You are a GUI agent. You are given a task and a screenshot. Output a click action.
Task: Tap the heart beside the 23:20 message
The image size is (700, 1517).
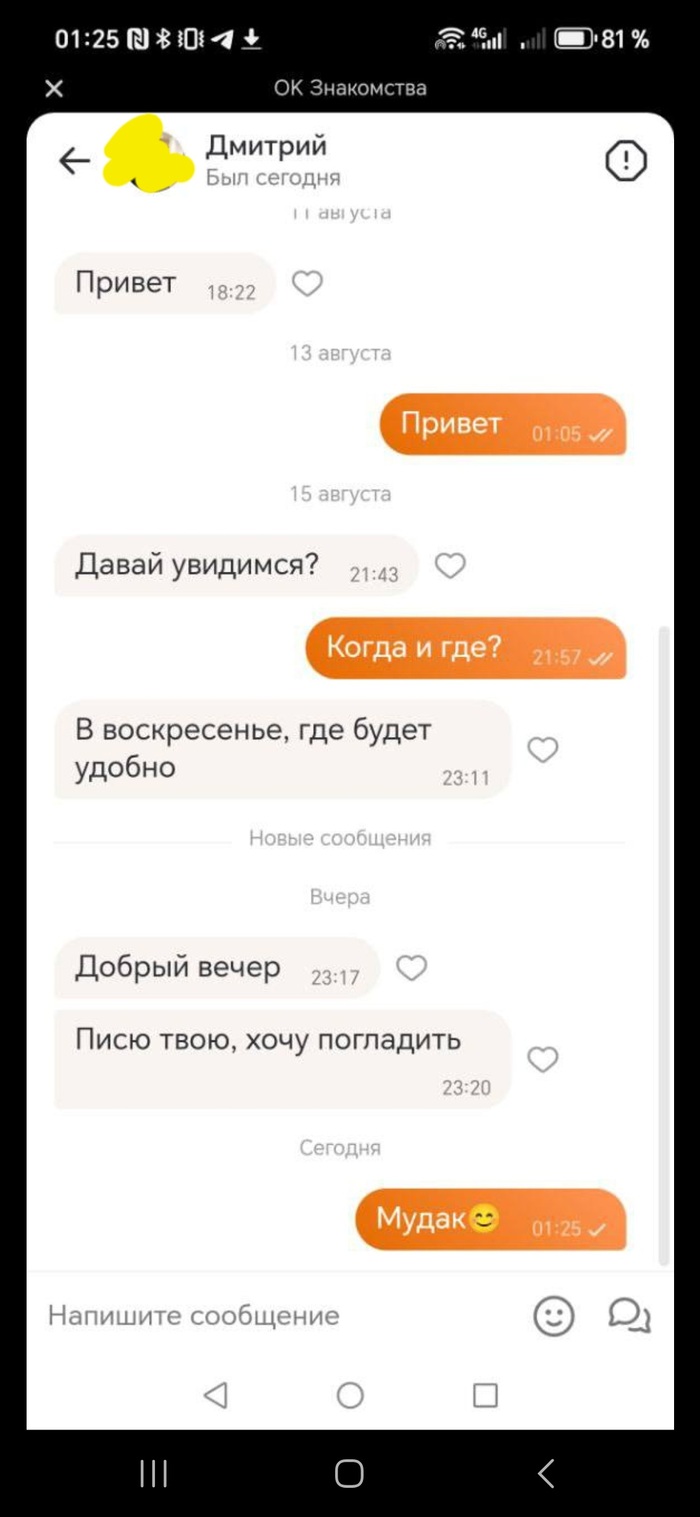point(542,1059)
